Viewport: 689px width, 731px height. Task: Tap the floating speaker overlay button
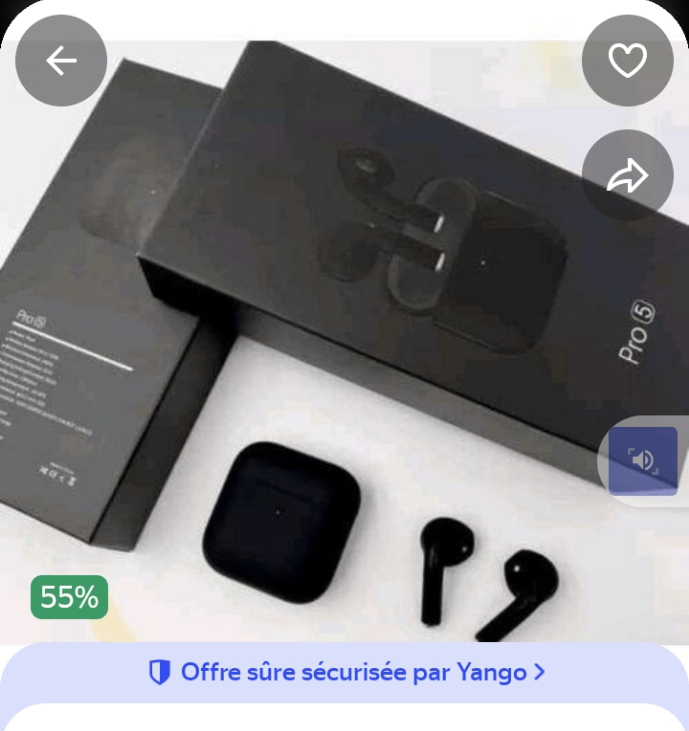[643, 460]
